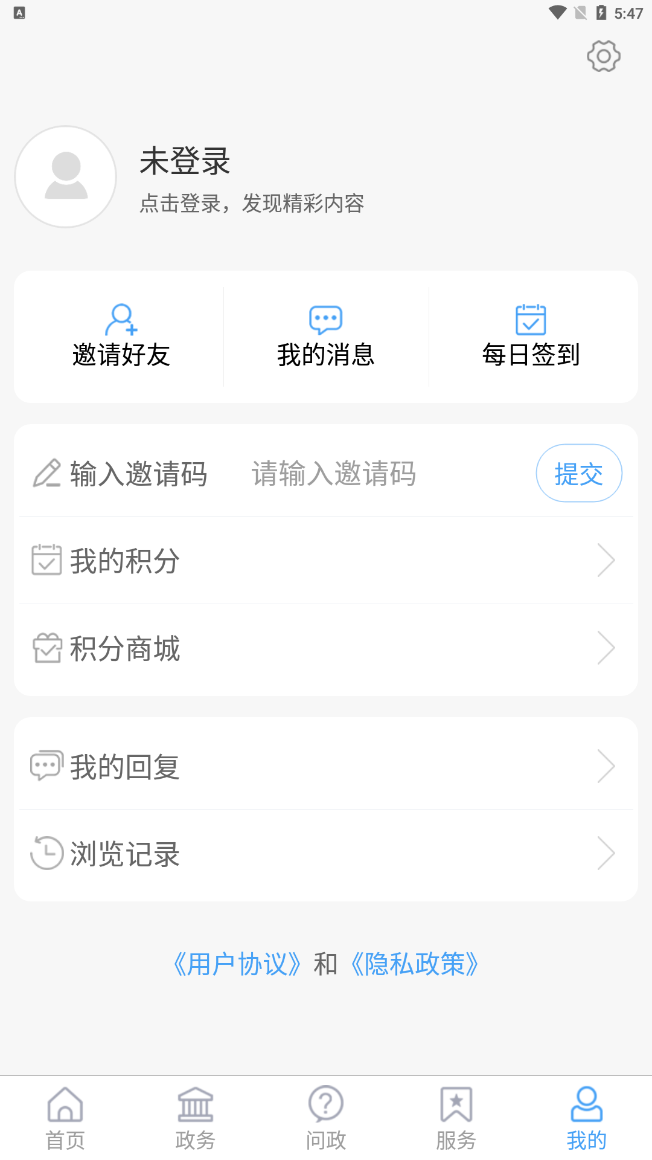Open 邀请好友 to invite friends

(x=121, y=336)
